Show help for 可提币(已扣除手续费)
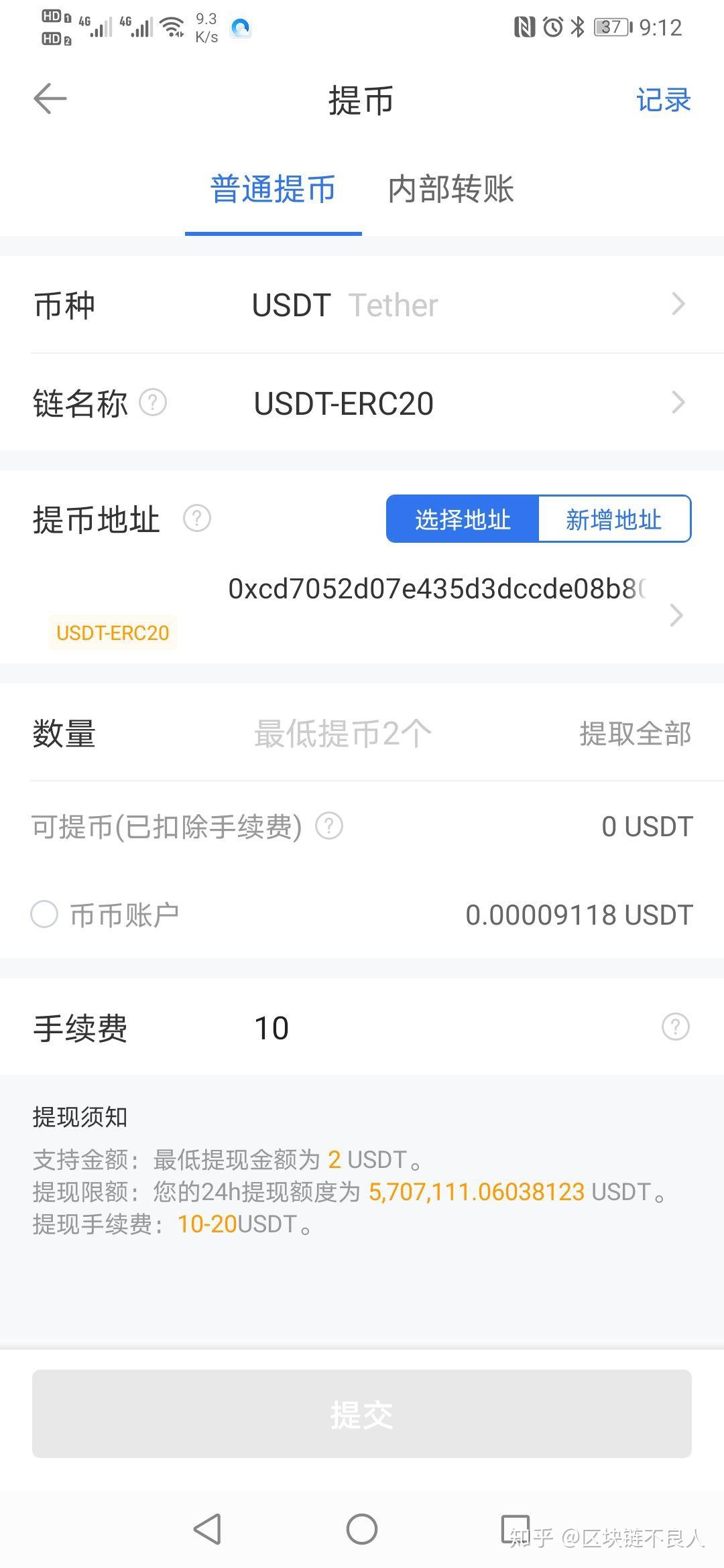 (329, 826)
